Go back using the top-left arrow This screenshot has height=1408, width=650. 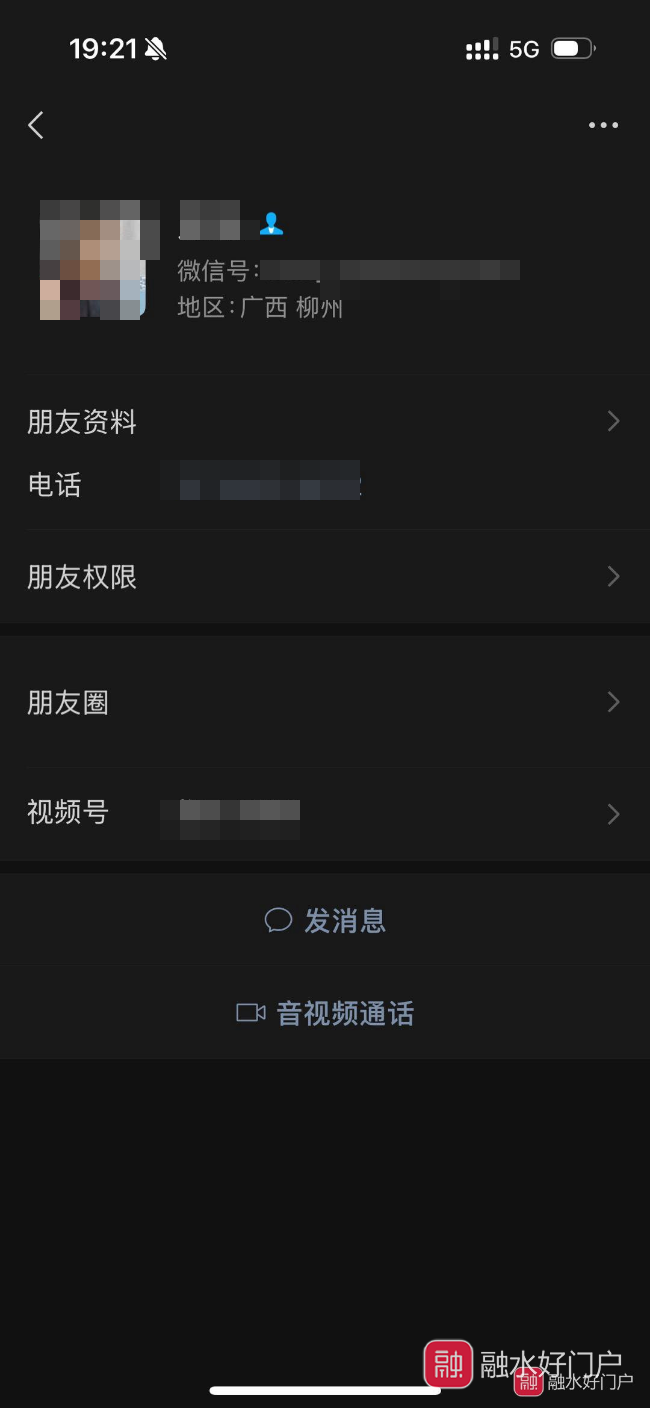[36, 125]
